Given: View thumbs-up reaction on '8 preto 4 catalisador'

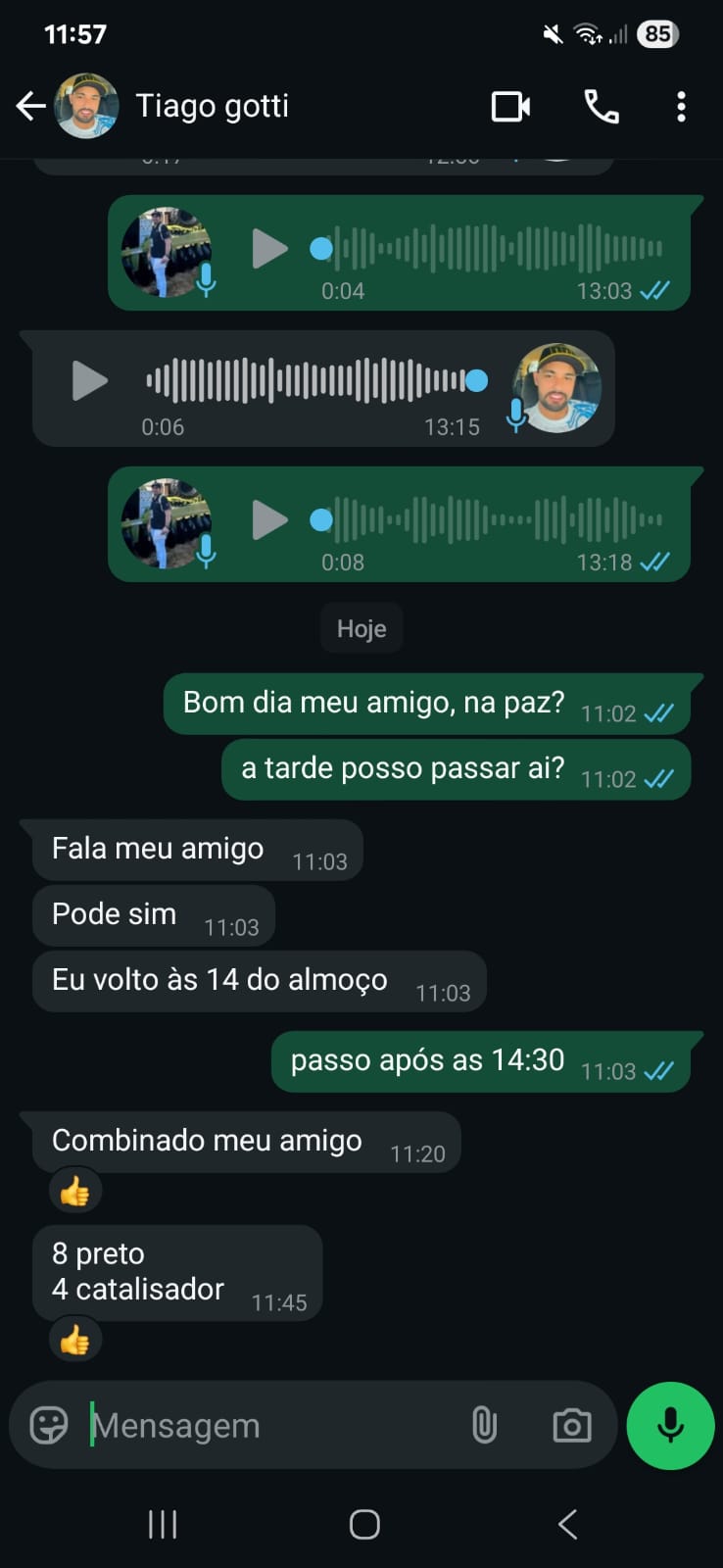Looking at the screenshot, I should tap(74, 1340).
